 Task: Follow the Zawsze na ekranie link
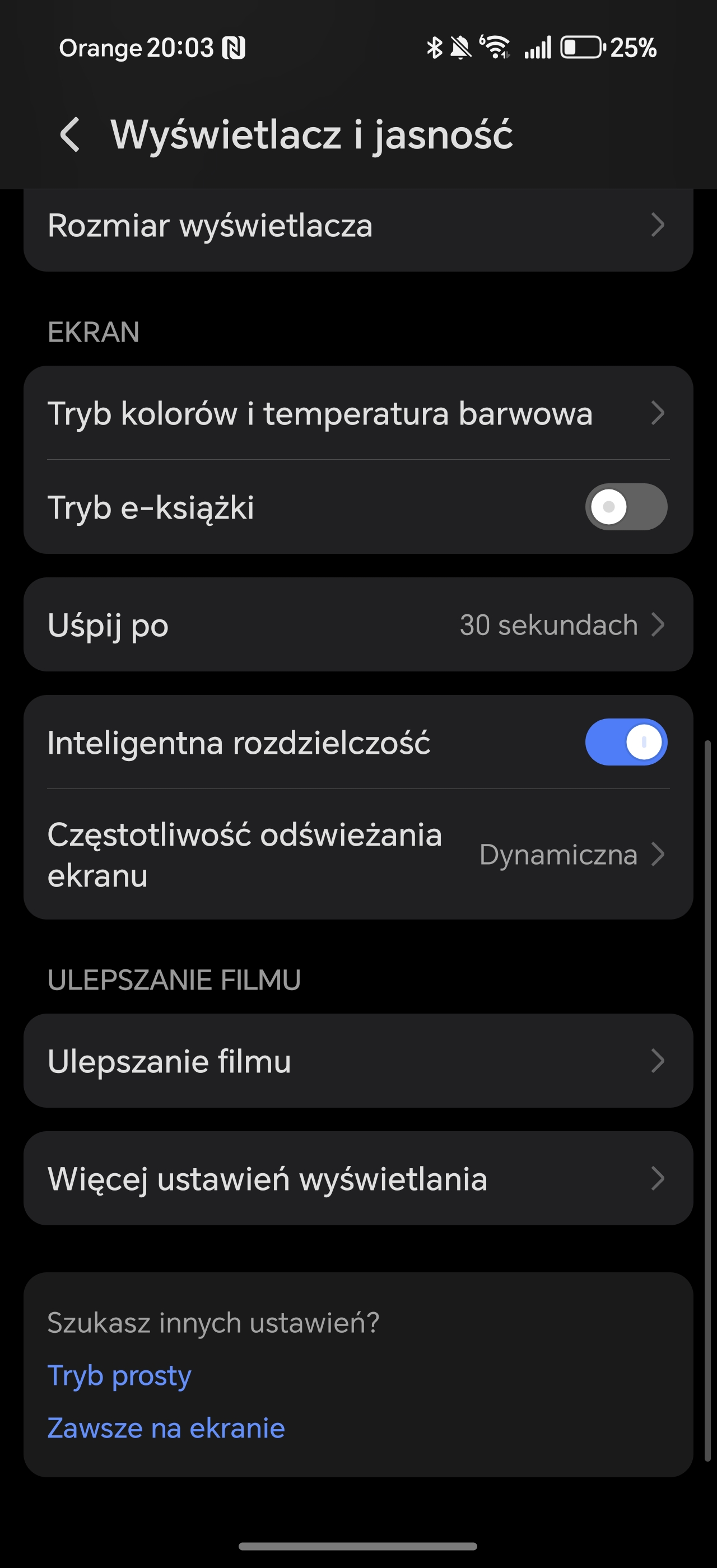click(x=166, y=1428)
